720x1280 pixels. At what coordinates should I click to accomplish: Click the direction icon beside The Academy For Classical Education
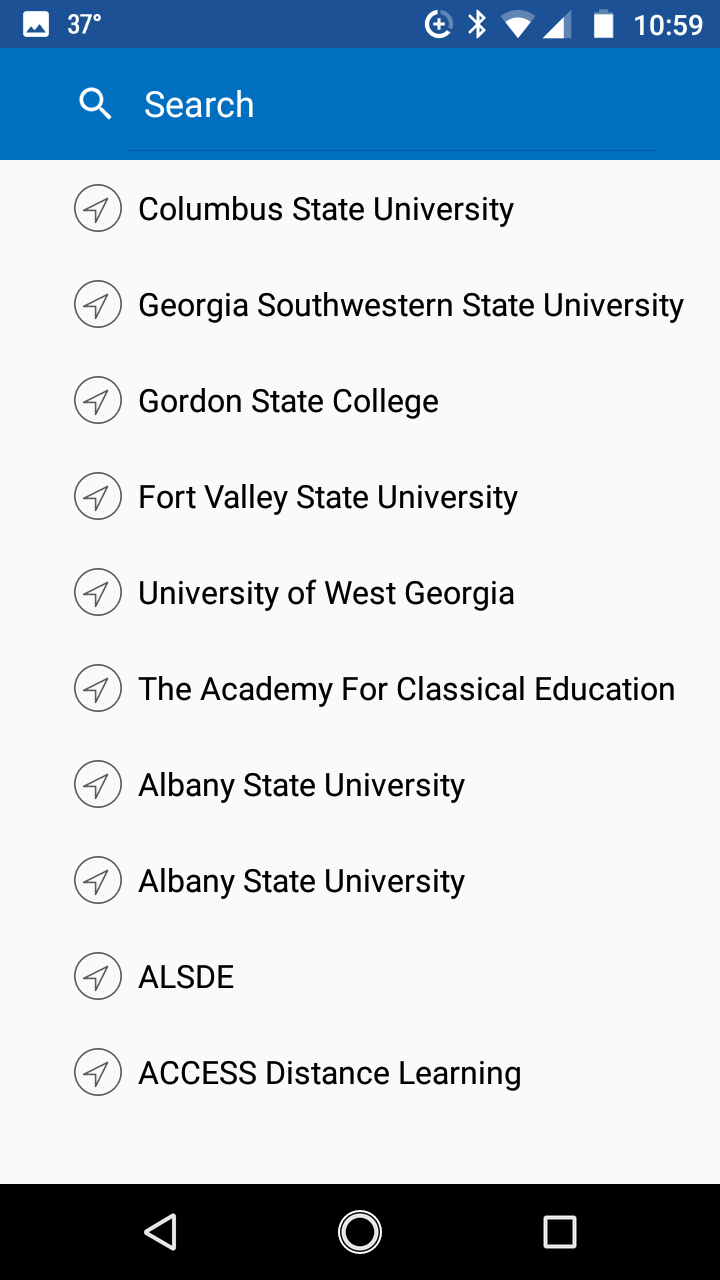click(x=97, y=688)
